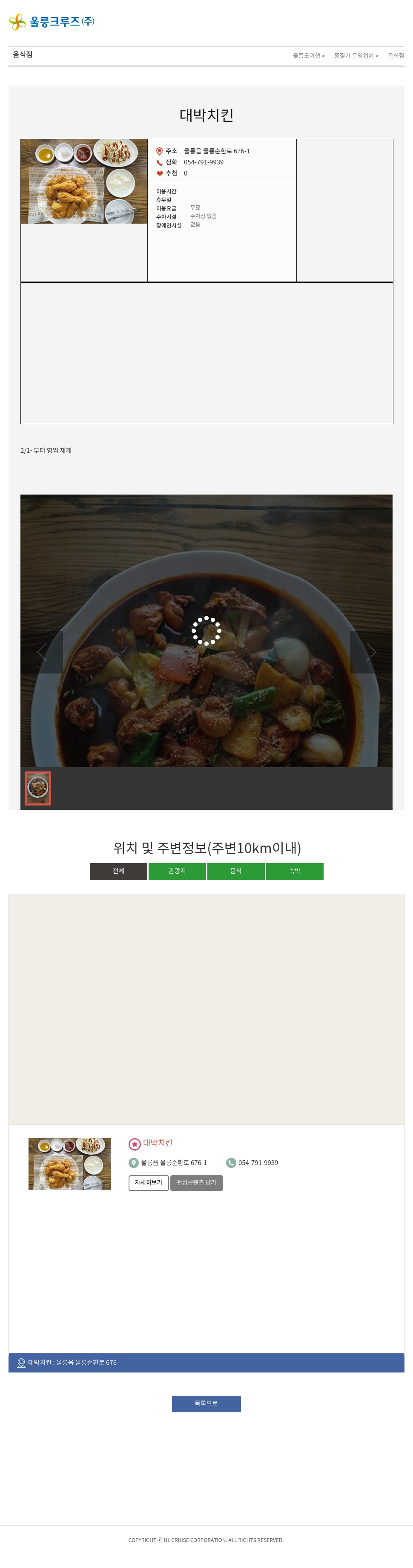Select the stew thumbnail below the gallery
413x1568 pixels.
pos(38,788)
